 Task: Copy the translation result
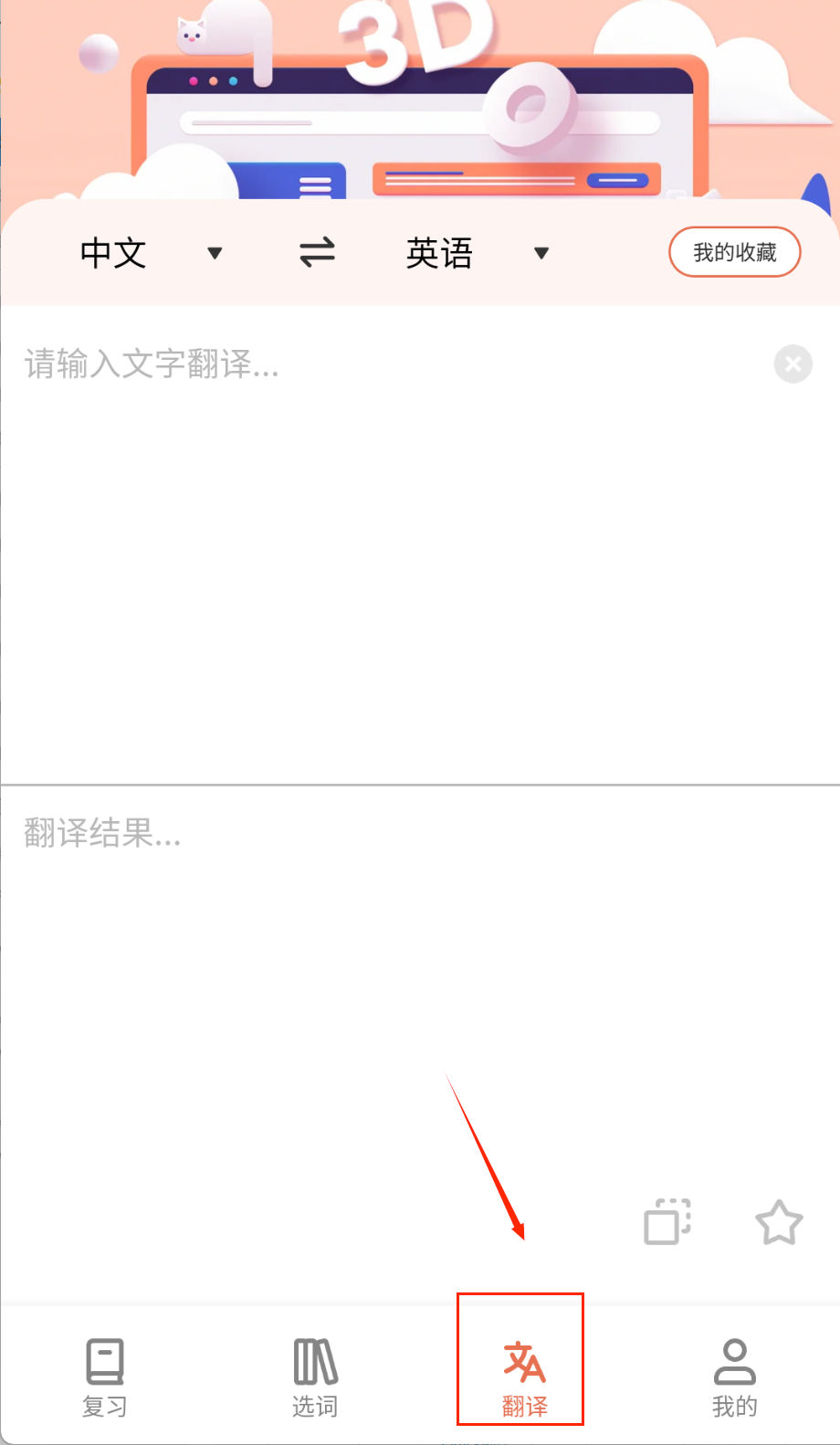(667, 1221)
